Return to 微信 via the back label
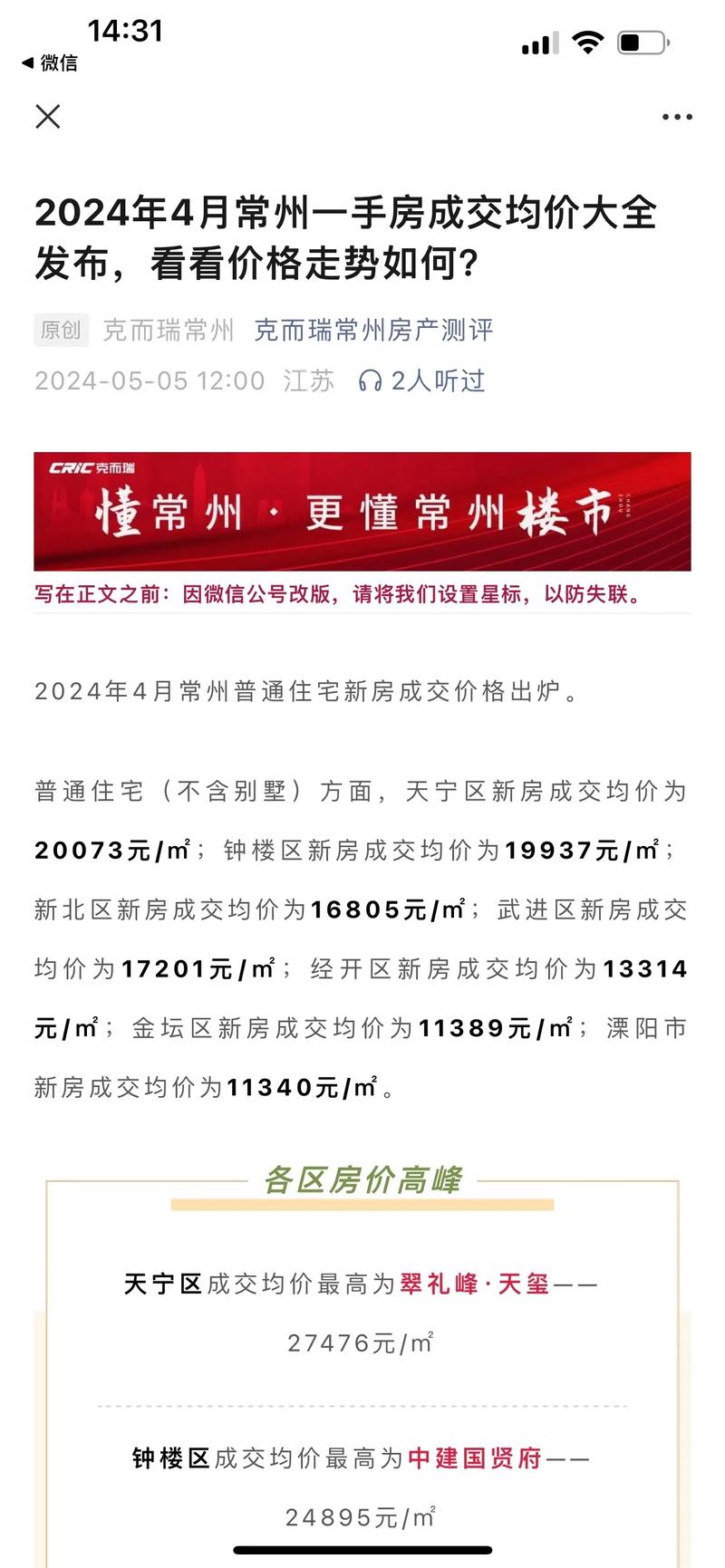 click(51, 63)
